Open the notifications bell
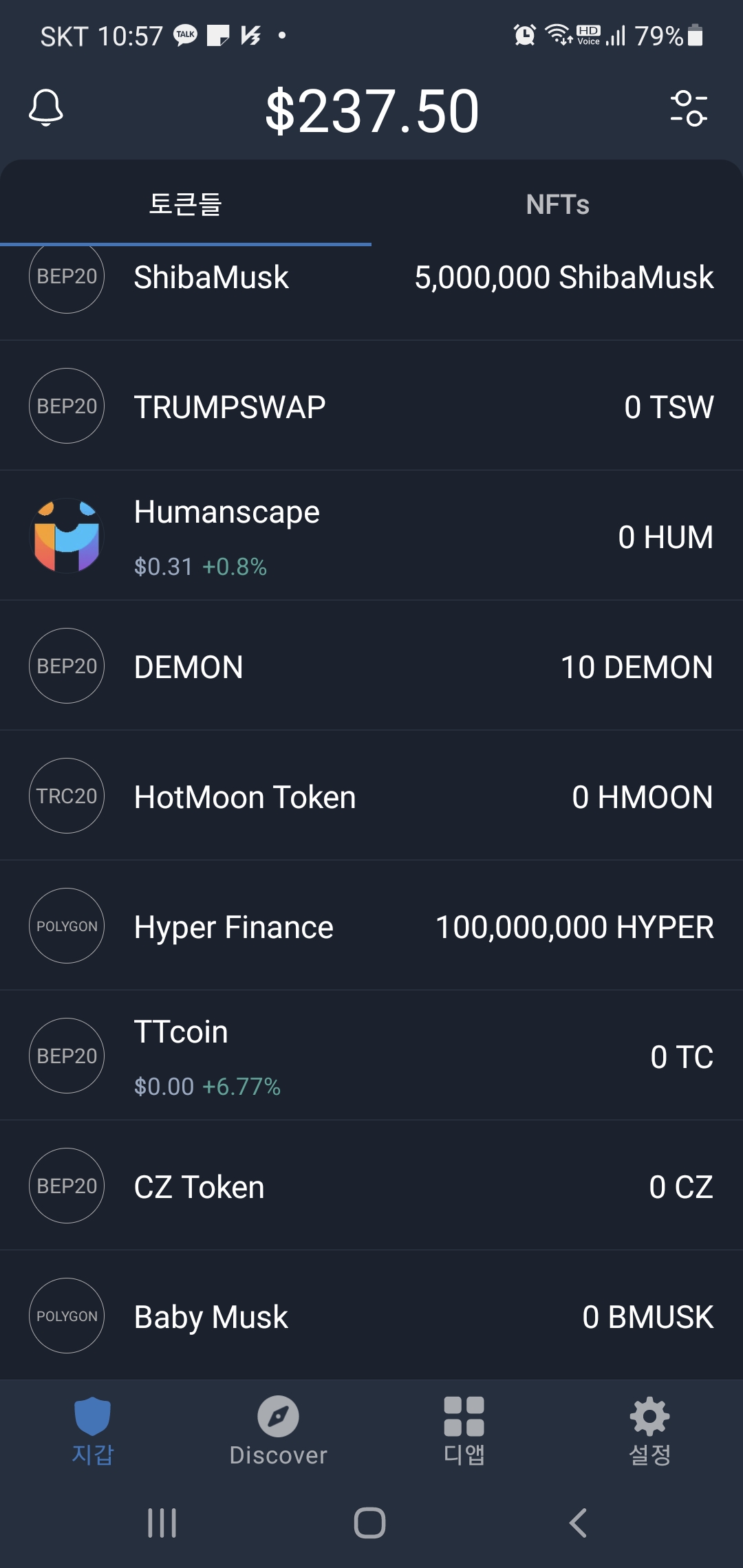 (x=46, y=108)
